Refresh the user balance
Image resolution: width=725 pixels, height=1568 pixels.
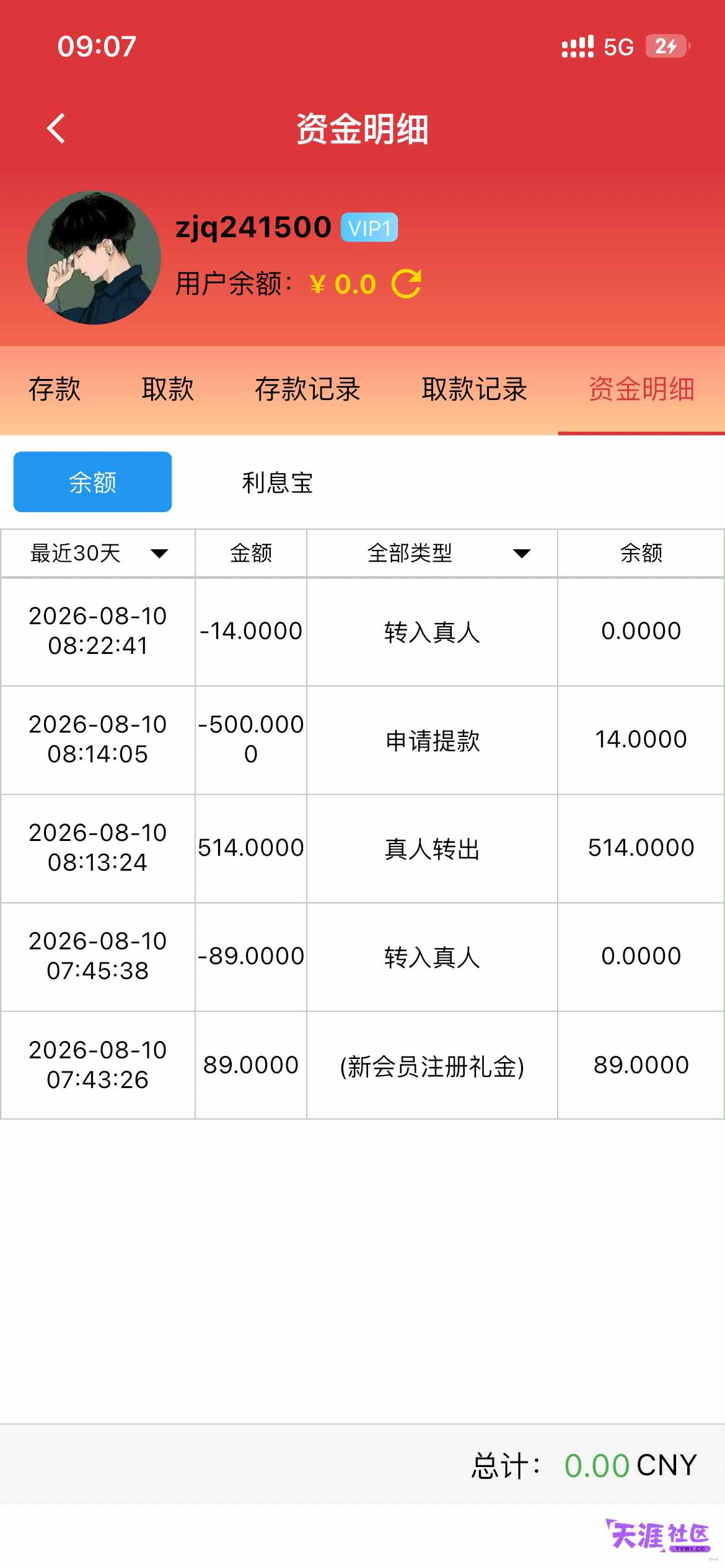coord(406,284)
